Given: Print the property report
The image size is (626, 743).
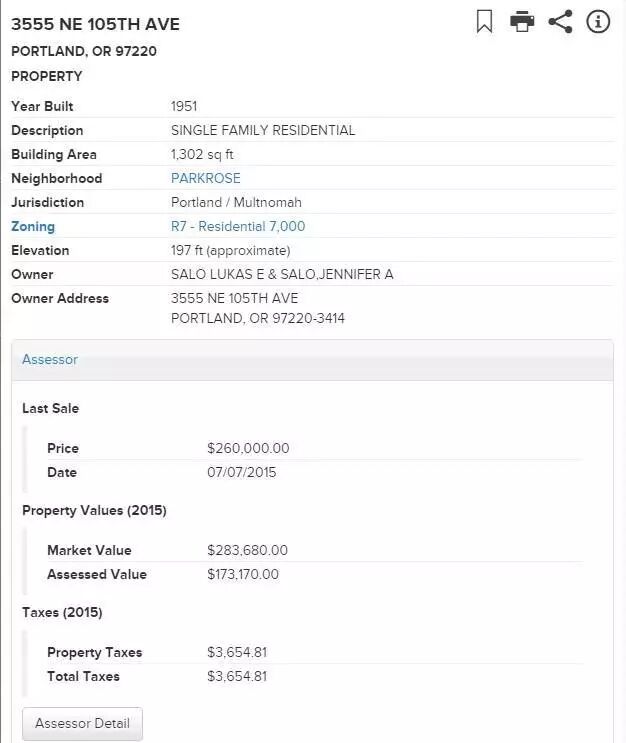Looking at the screenshot, I should (x=522, y=21).
